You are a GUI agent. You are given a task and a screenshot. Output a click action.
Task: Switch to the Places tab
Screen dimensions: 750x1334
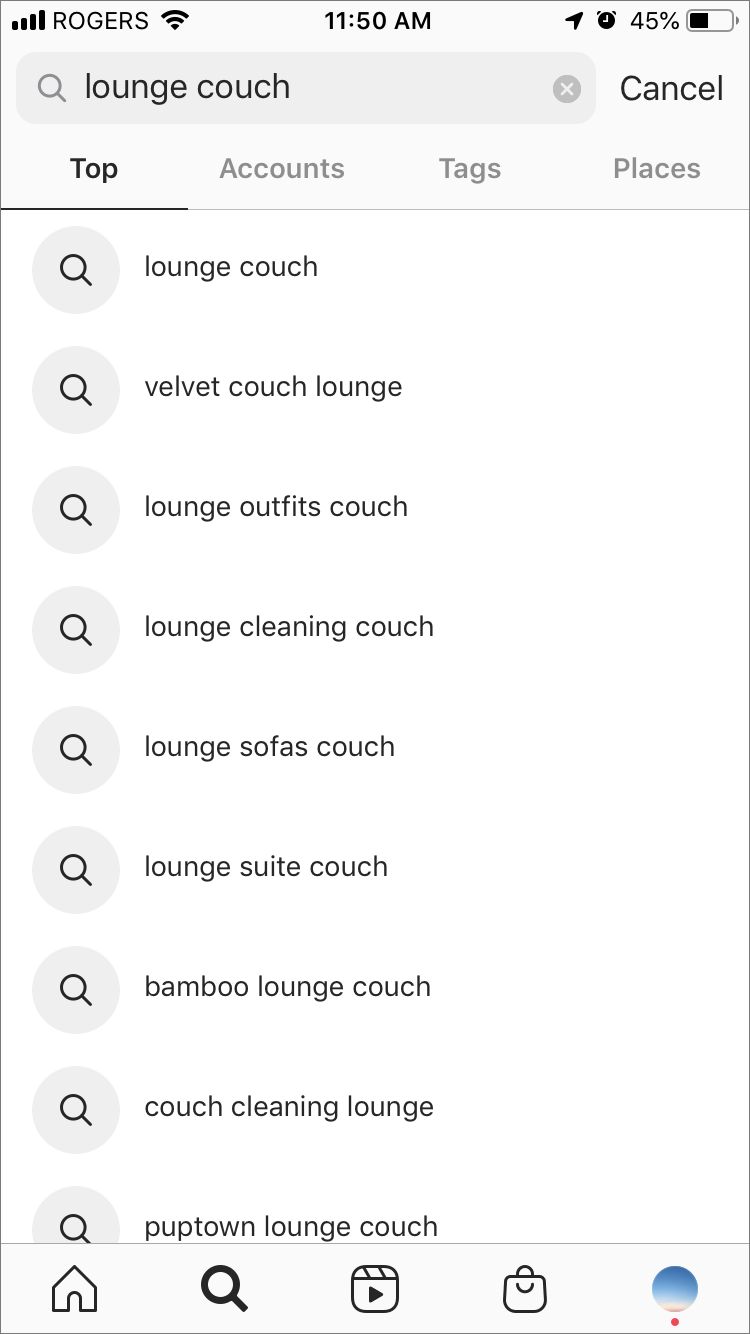tap(657, 168)
